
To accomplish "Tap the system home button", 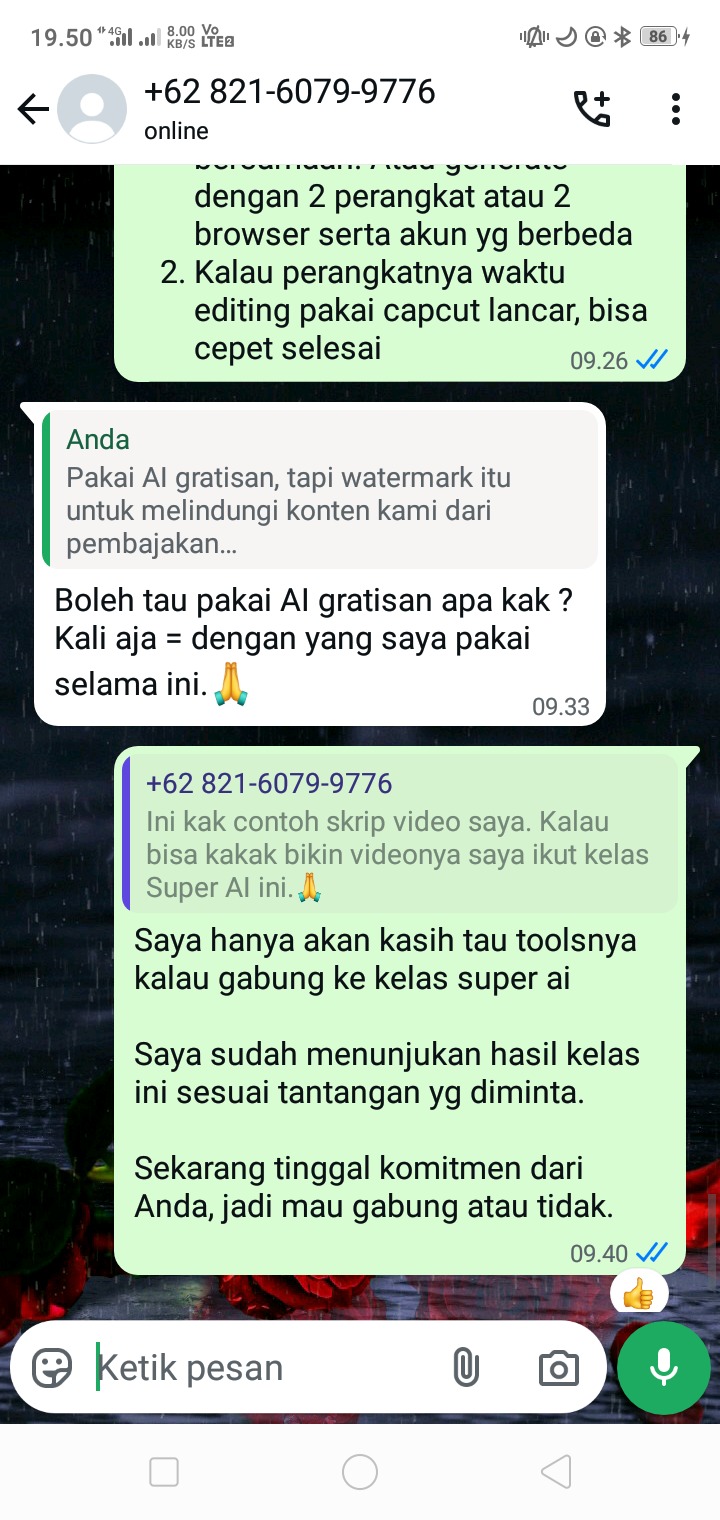I will pyautogui.click(x=360, y=1471).
